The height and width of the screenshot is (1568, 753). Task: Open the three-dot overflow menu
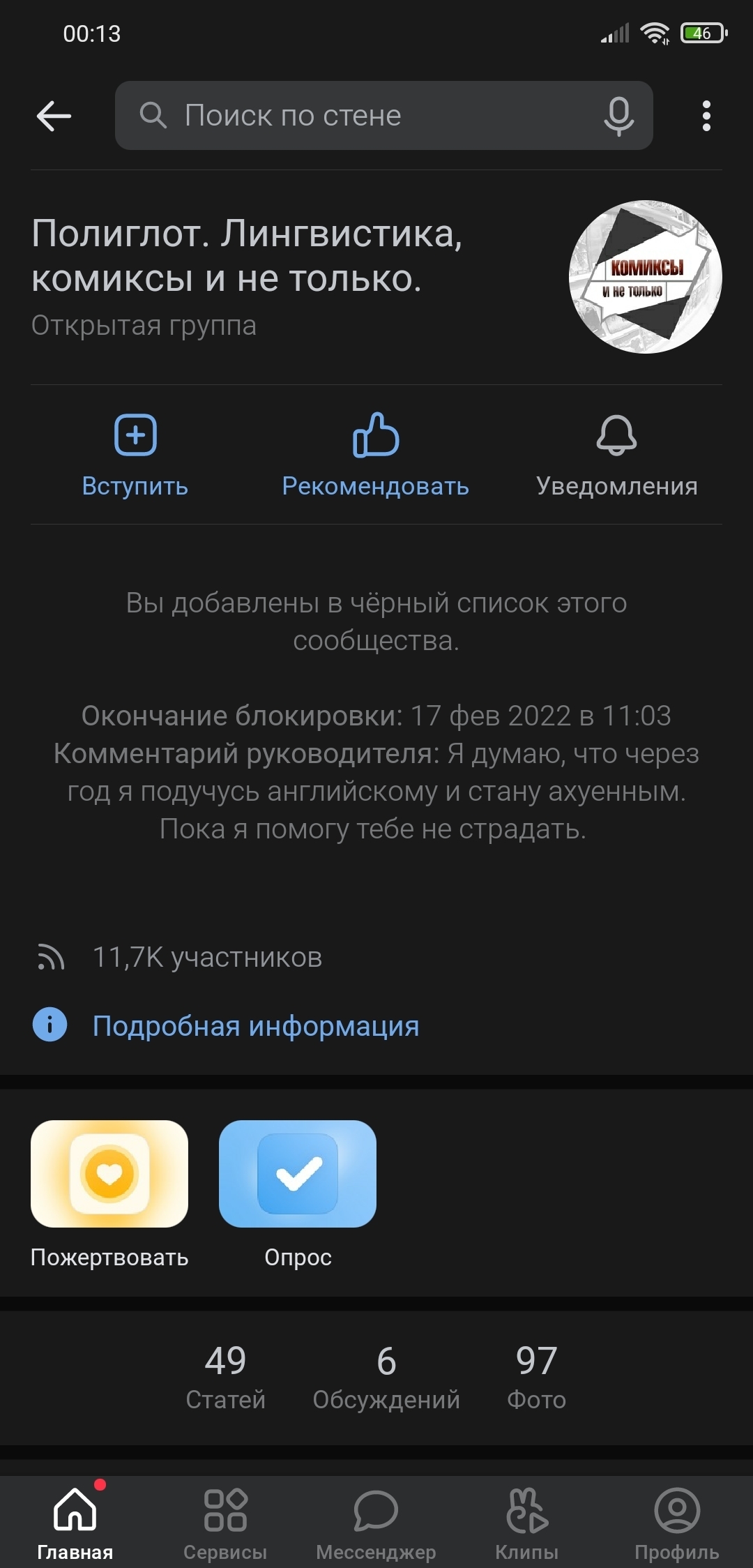pyautogui.click(x=706, y=116)
